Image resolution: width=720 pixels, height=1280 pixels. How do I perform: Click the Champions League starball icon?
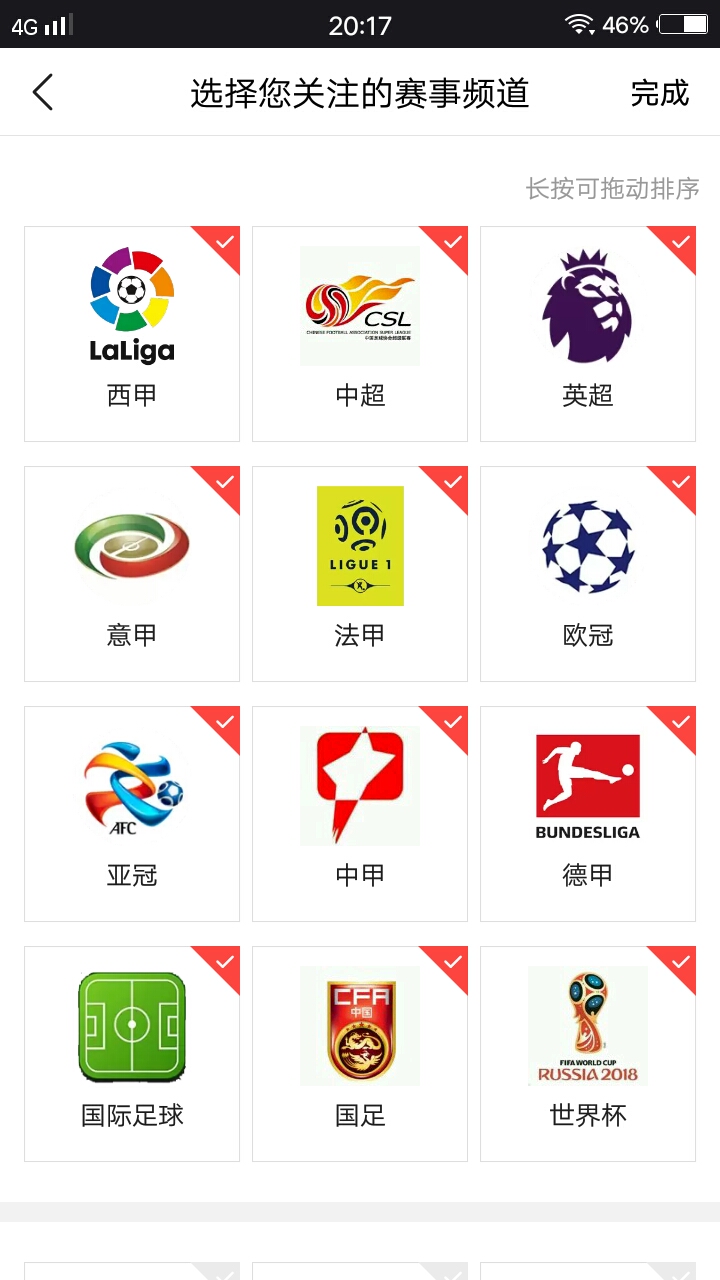(588, 545)
